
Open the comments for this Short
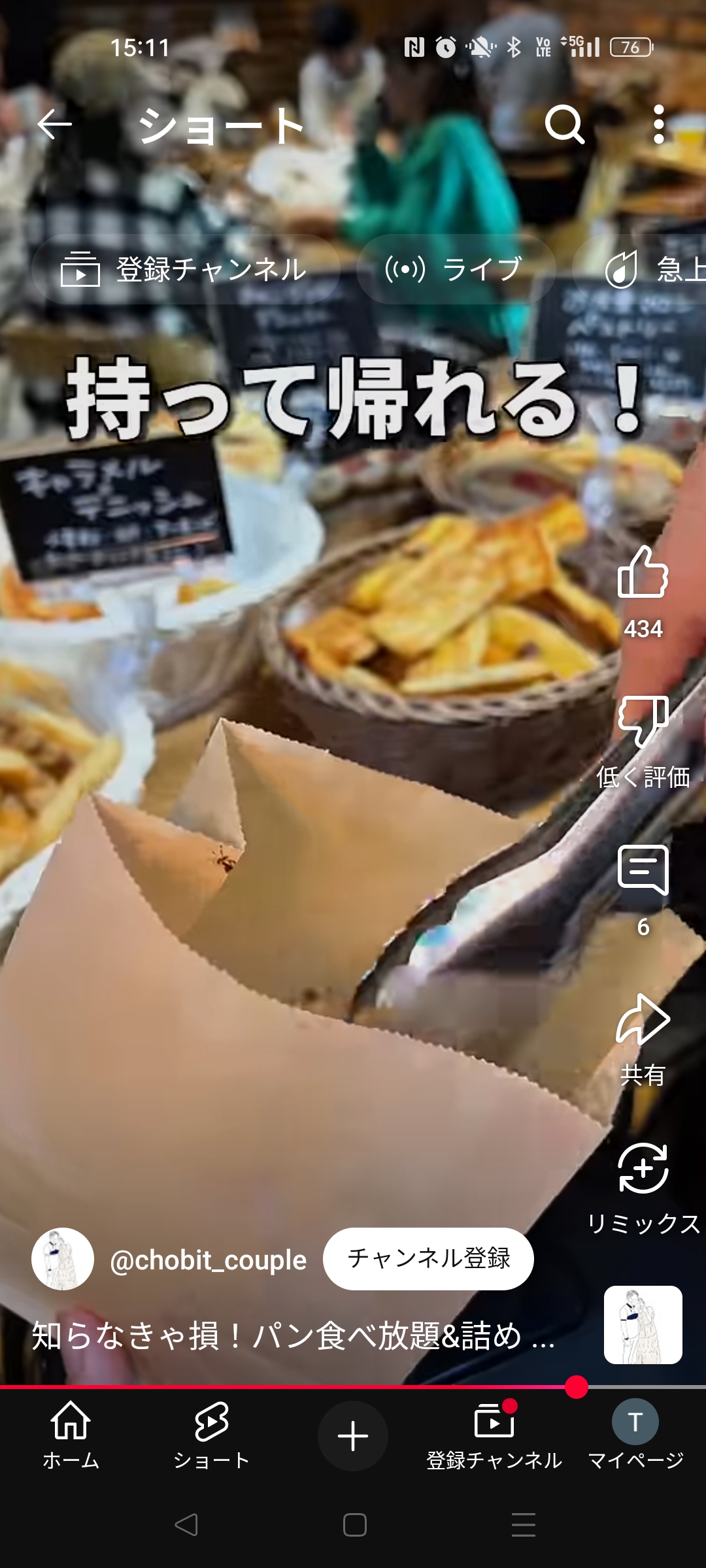[643, 870]
